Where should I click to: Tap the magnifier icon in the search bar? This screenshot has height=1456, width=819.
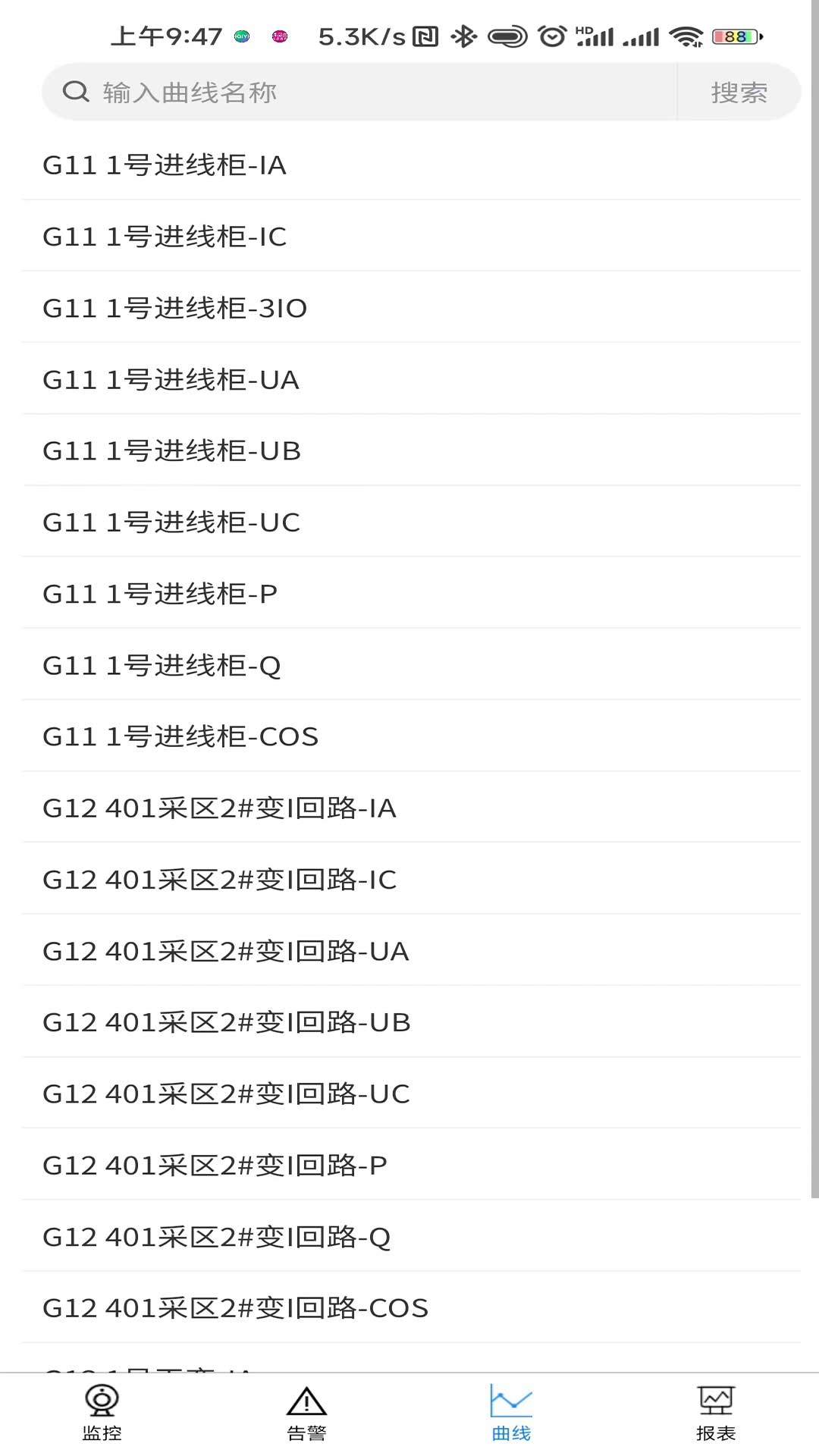74,91
